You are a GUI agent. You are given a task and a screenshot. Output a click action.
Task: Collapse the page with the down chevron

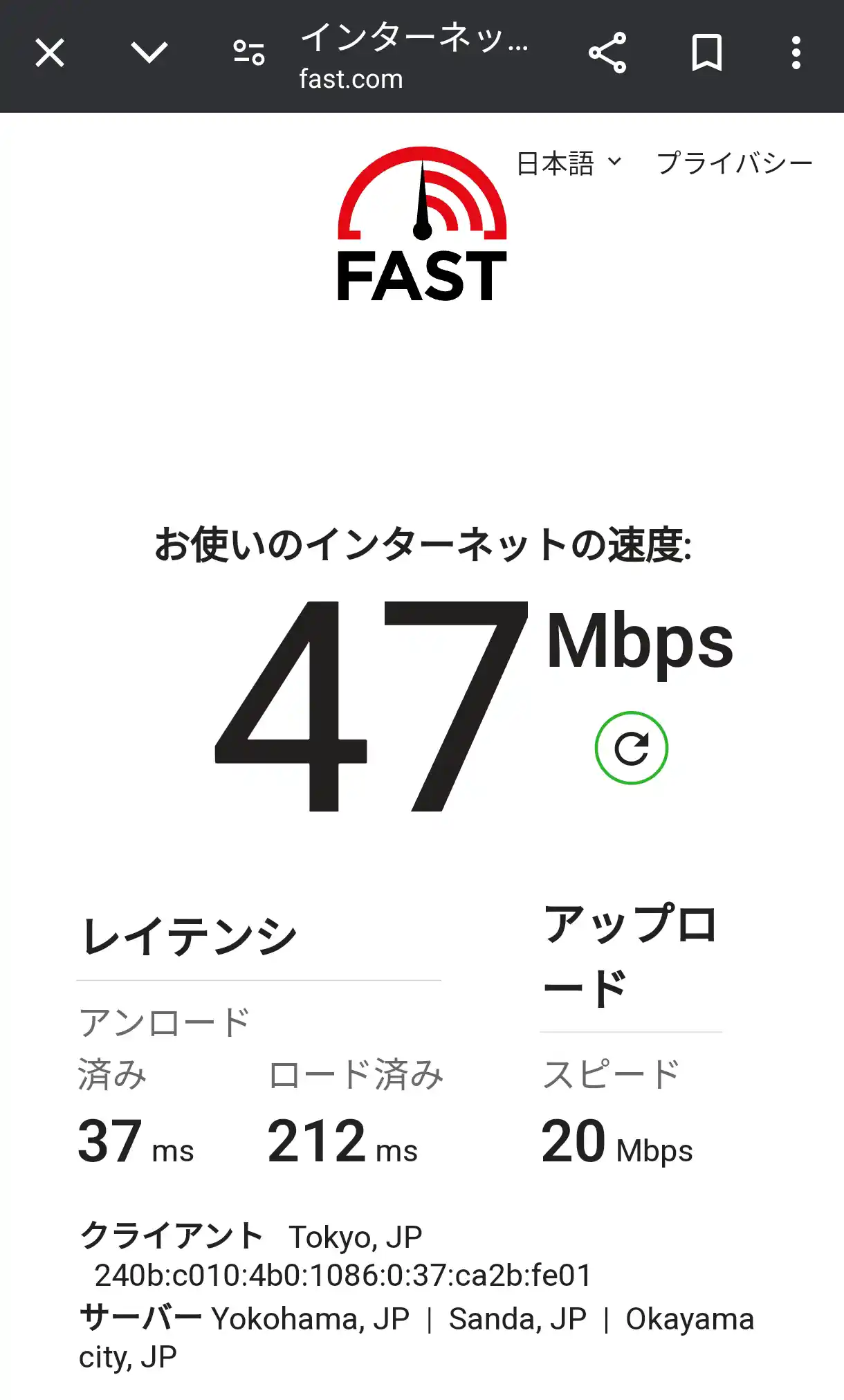pyautogui.click(x=149, y=53)
